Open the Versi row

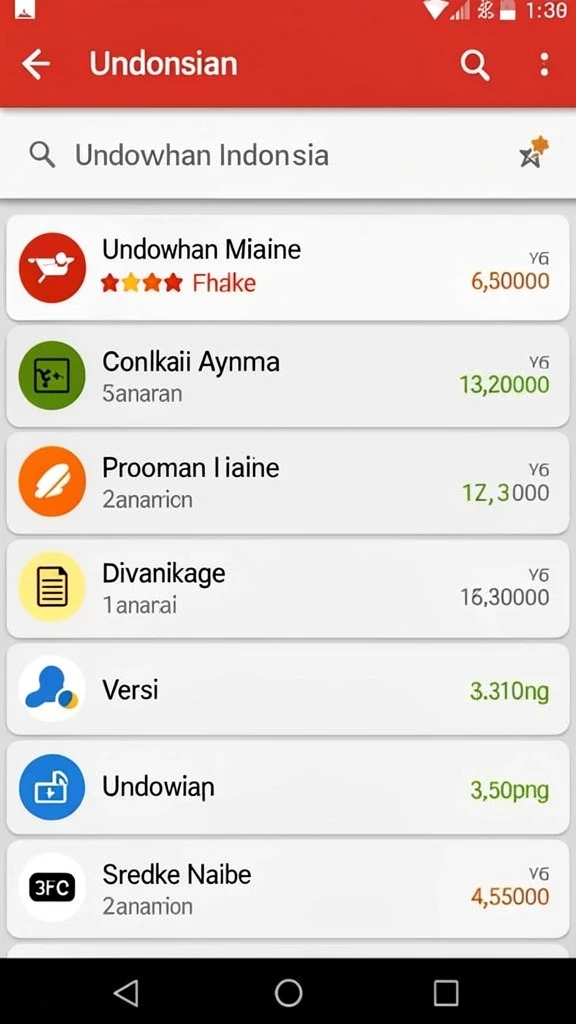(x=288, y=689)
